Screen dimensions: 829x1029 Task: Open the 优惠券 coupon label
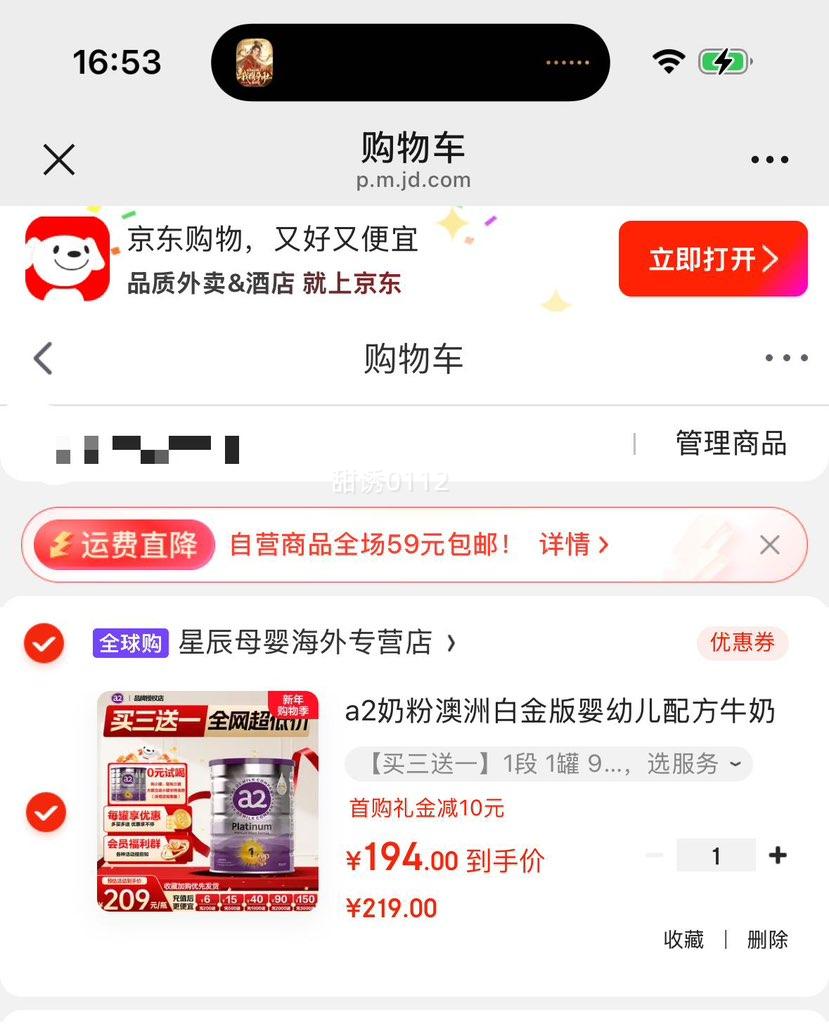coord(741,643)
